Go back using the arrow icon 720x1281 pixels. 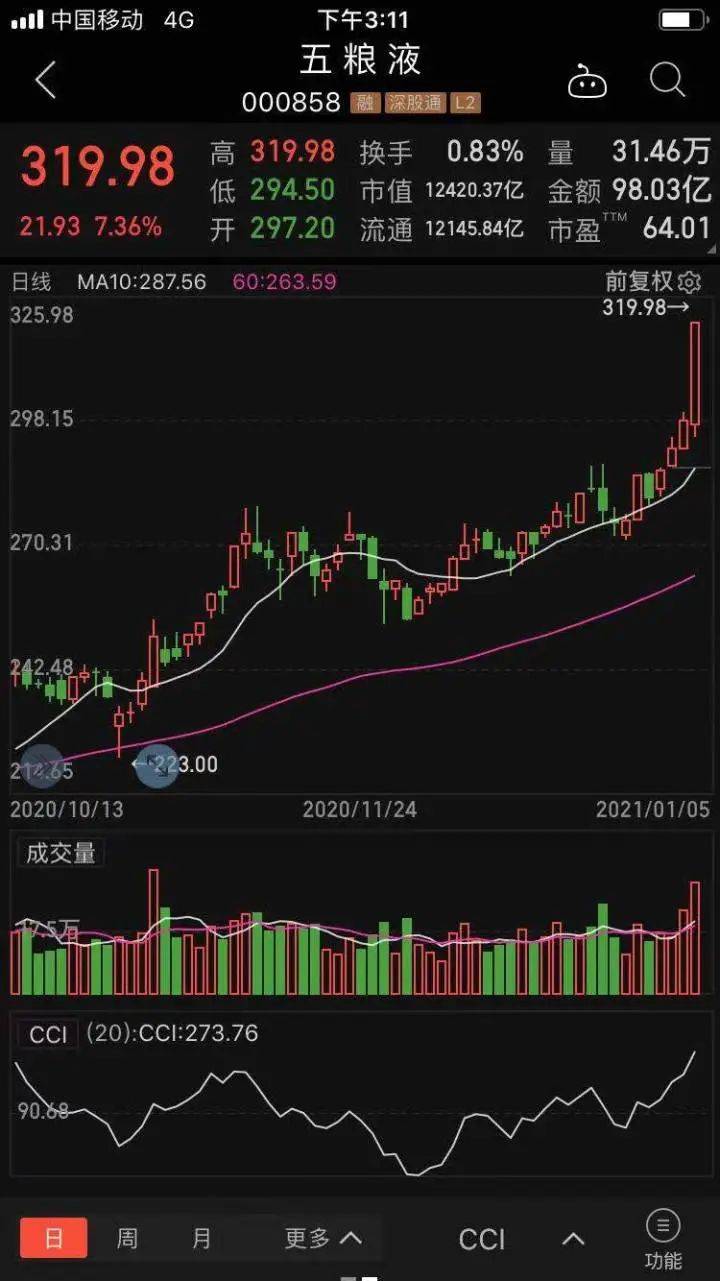point(45,80)
